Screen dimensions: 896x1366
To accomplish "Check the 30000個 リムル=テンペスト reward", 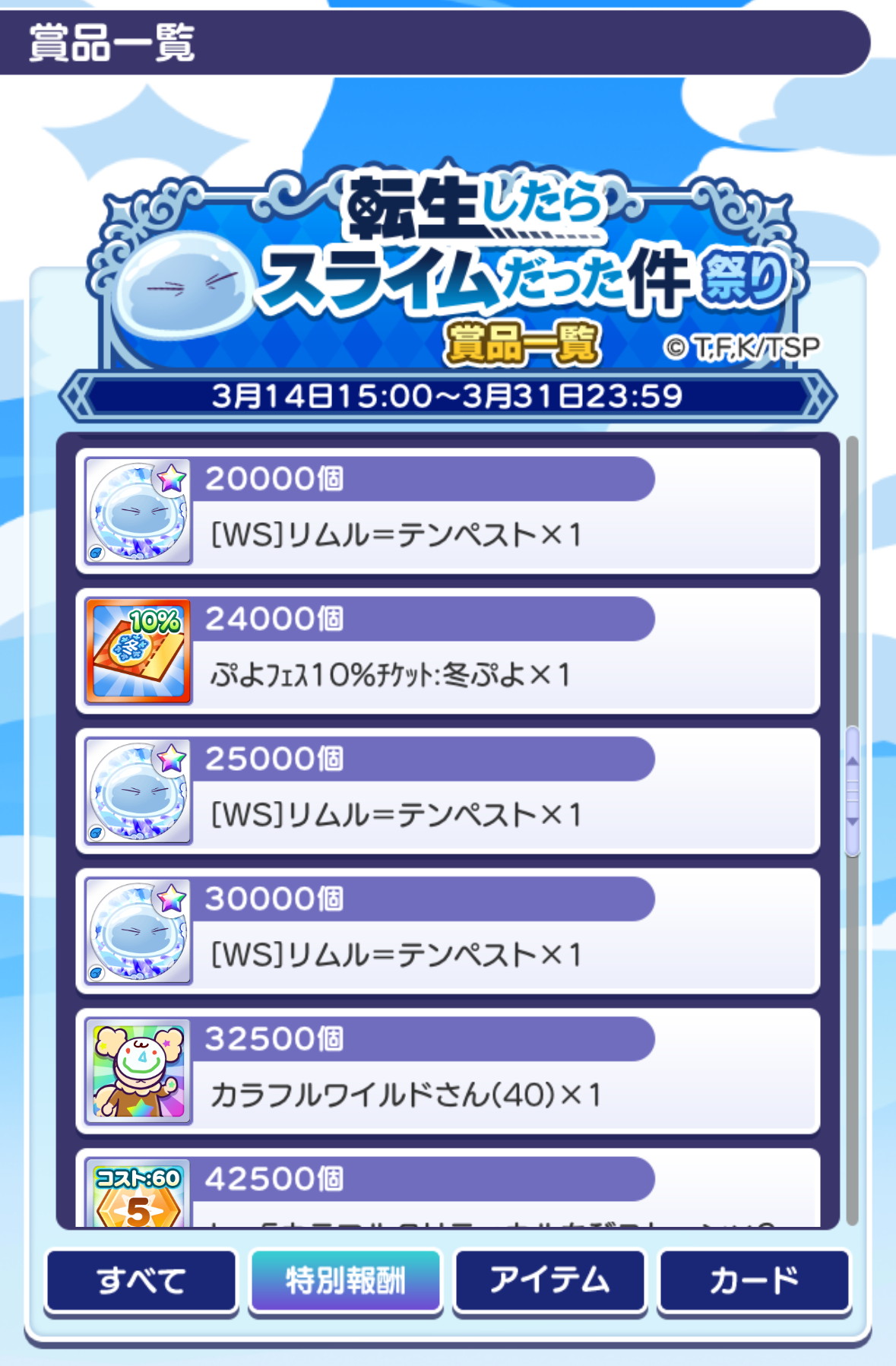I will [448, 931].
